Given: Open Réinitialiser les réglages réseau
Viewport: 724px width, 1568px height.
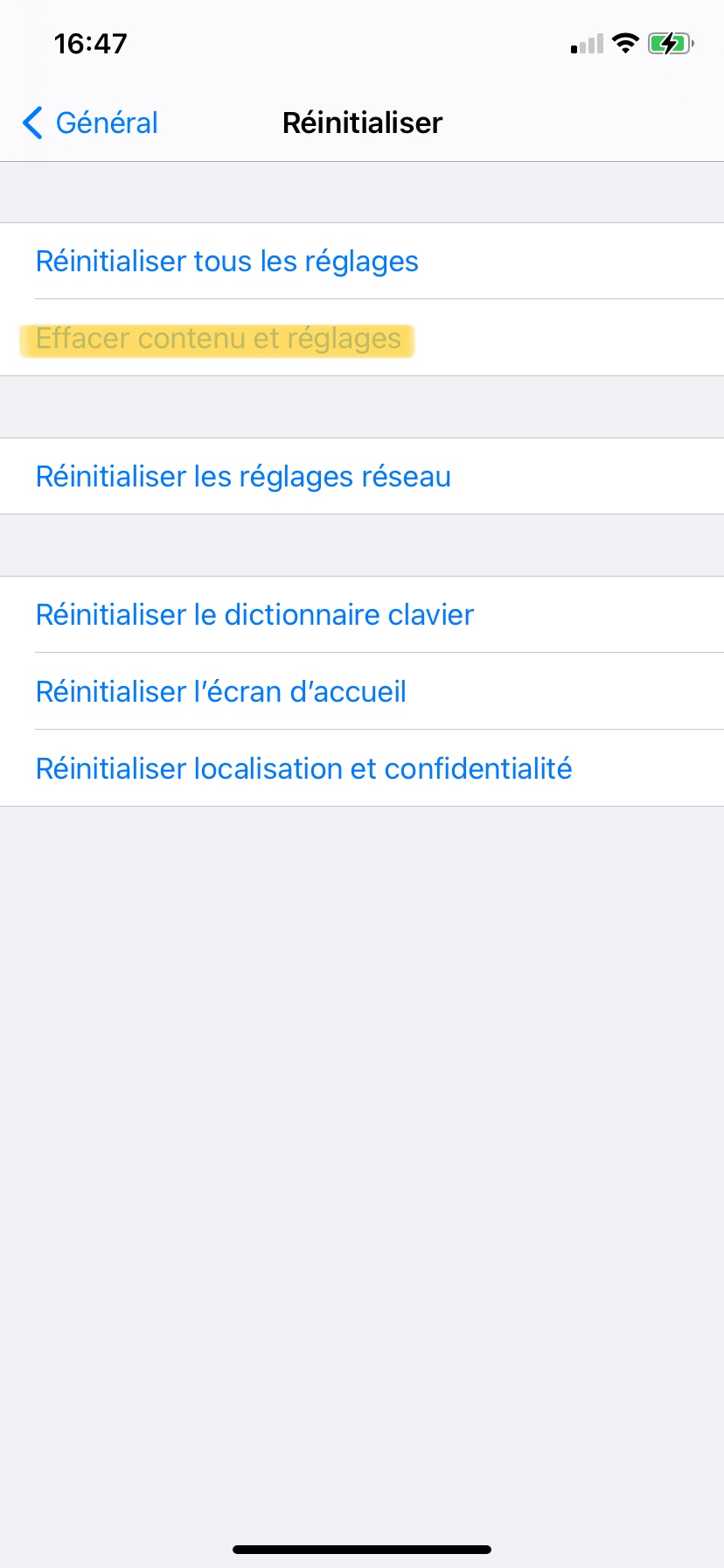Looking at the screenshot, I should tap(243, 477).
